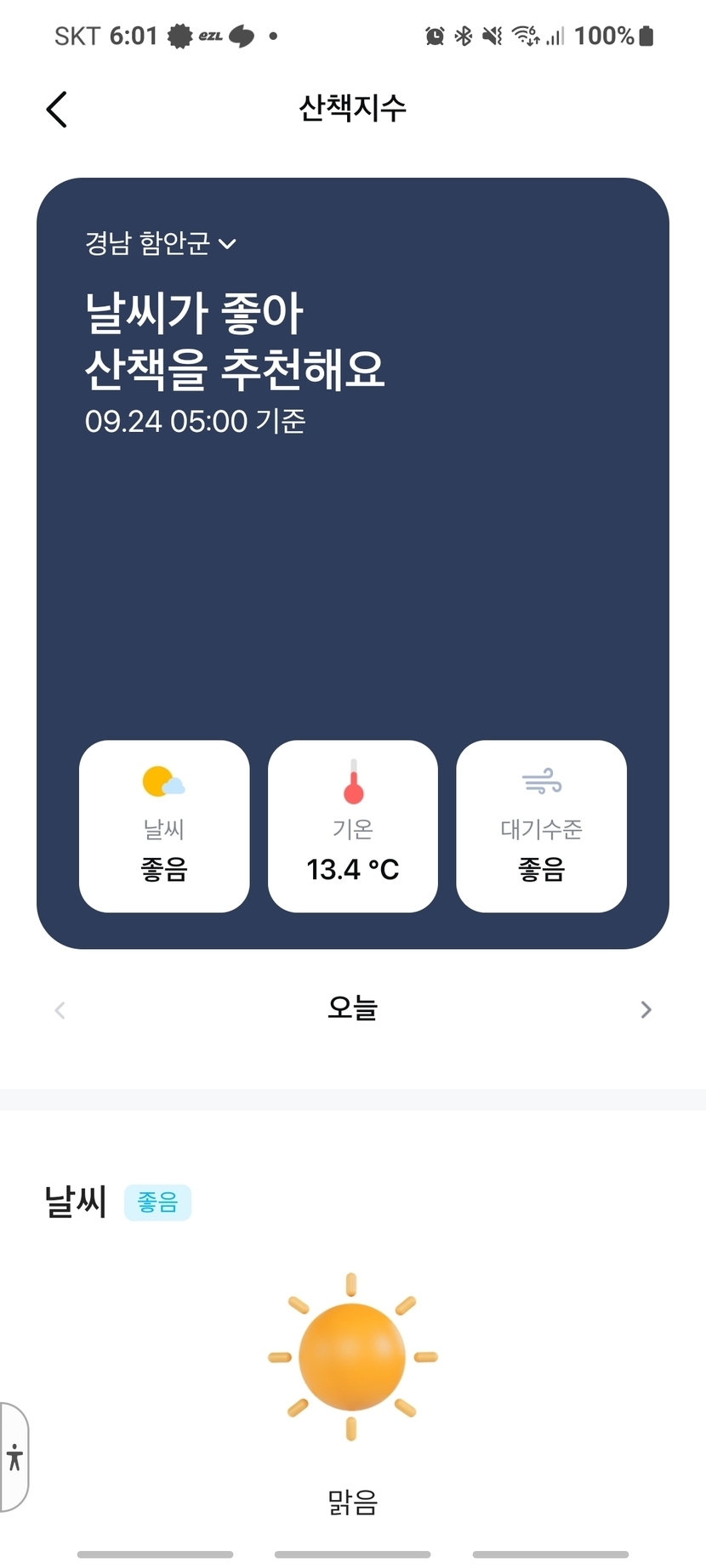Show the previous day before 오늘
706x1568 pixels.
coord(60,1009)
